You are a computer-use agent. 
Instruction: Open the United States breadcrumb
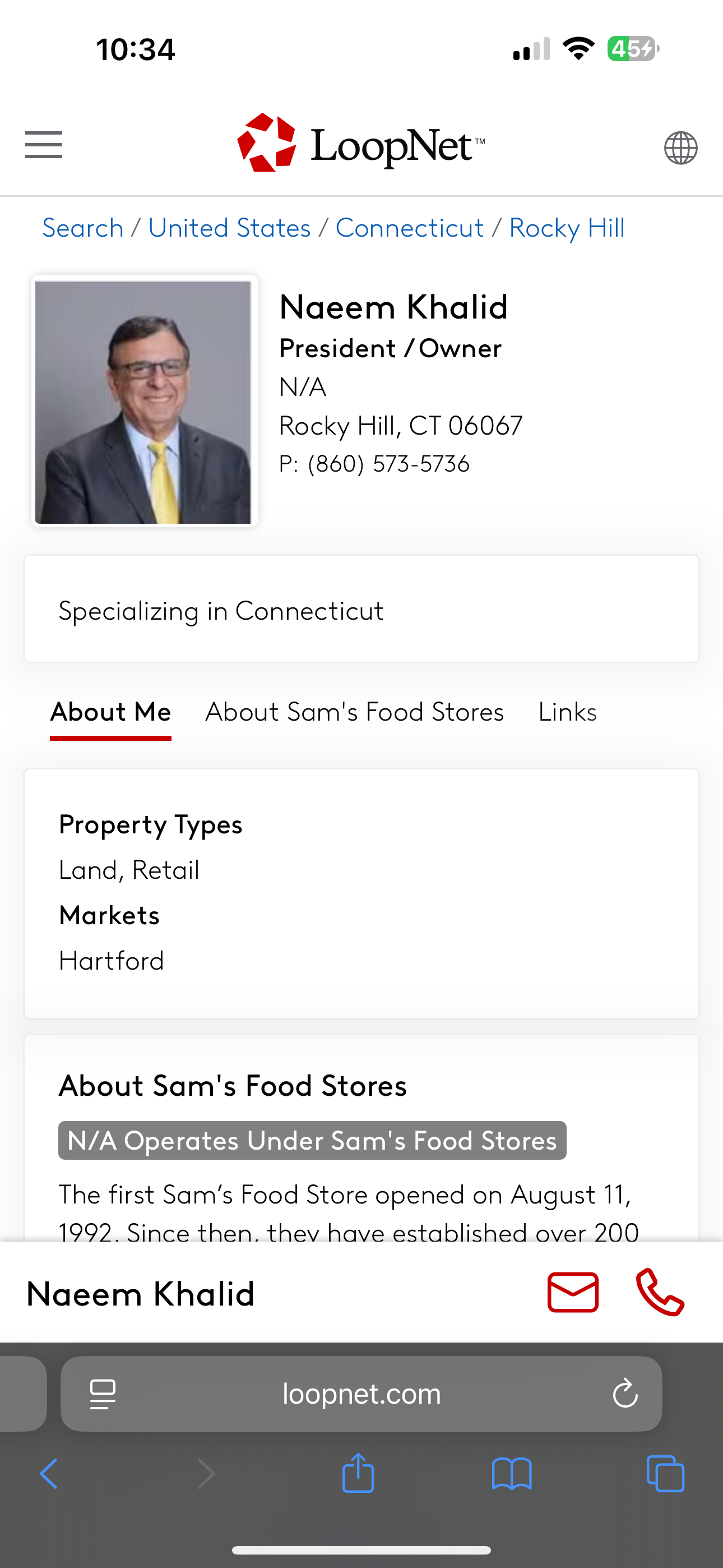tap(229, 228)
